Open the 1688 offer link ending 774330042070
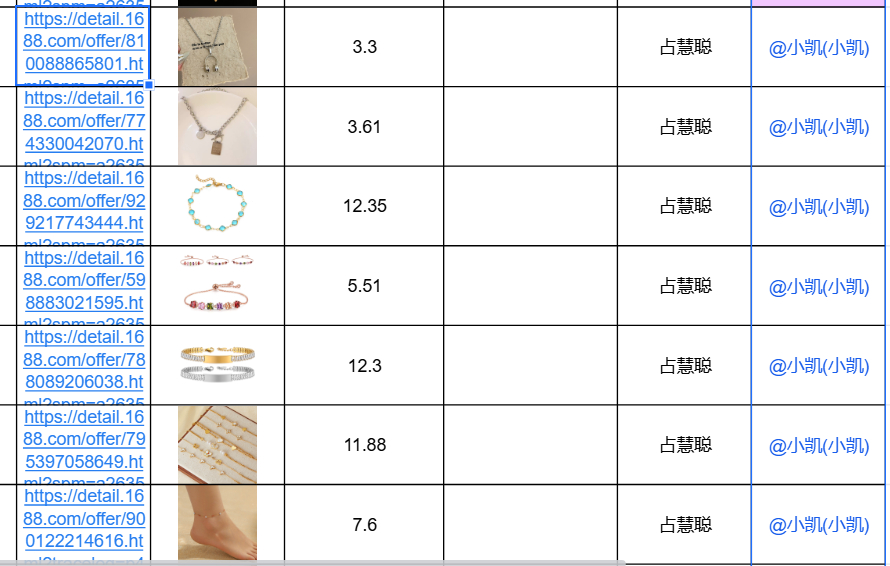 click(84, 121)
